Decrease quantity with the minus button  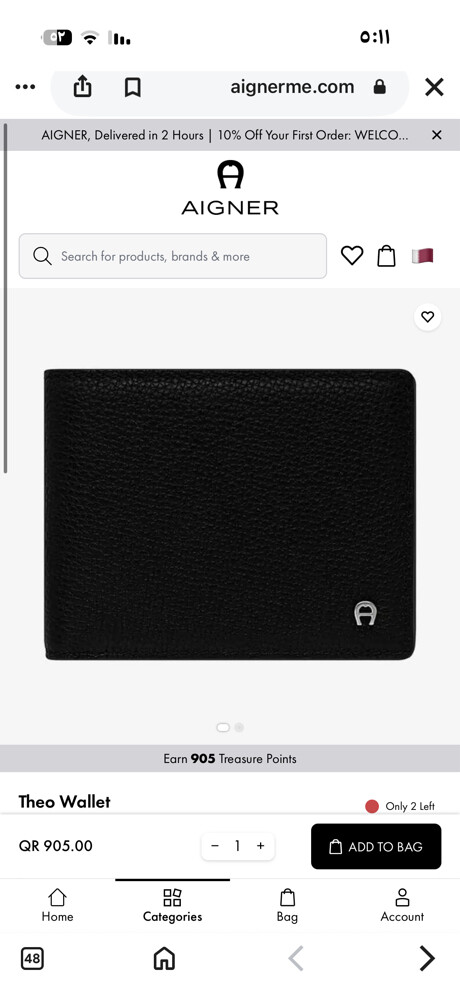pos(215,846)
